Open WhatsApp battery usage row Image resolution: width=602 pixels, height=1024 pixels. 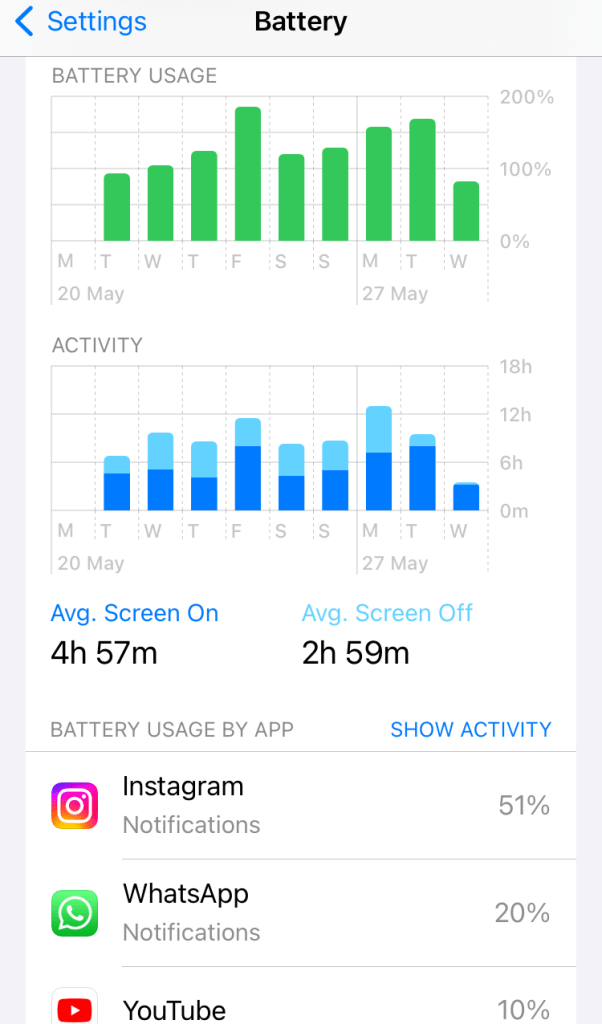coord(300,912)
